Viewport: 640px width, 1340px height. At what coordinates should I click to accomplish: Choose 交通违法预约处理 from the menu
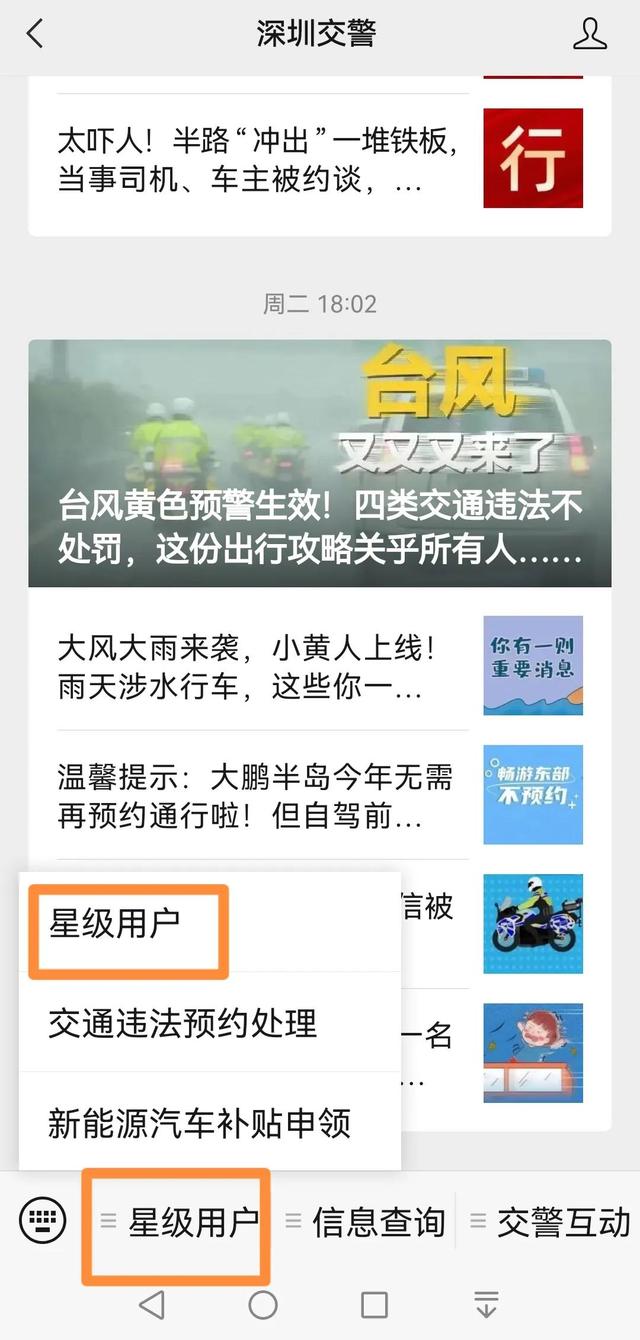pyautogui.click(x=209, y=1022)
